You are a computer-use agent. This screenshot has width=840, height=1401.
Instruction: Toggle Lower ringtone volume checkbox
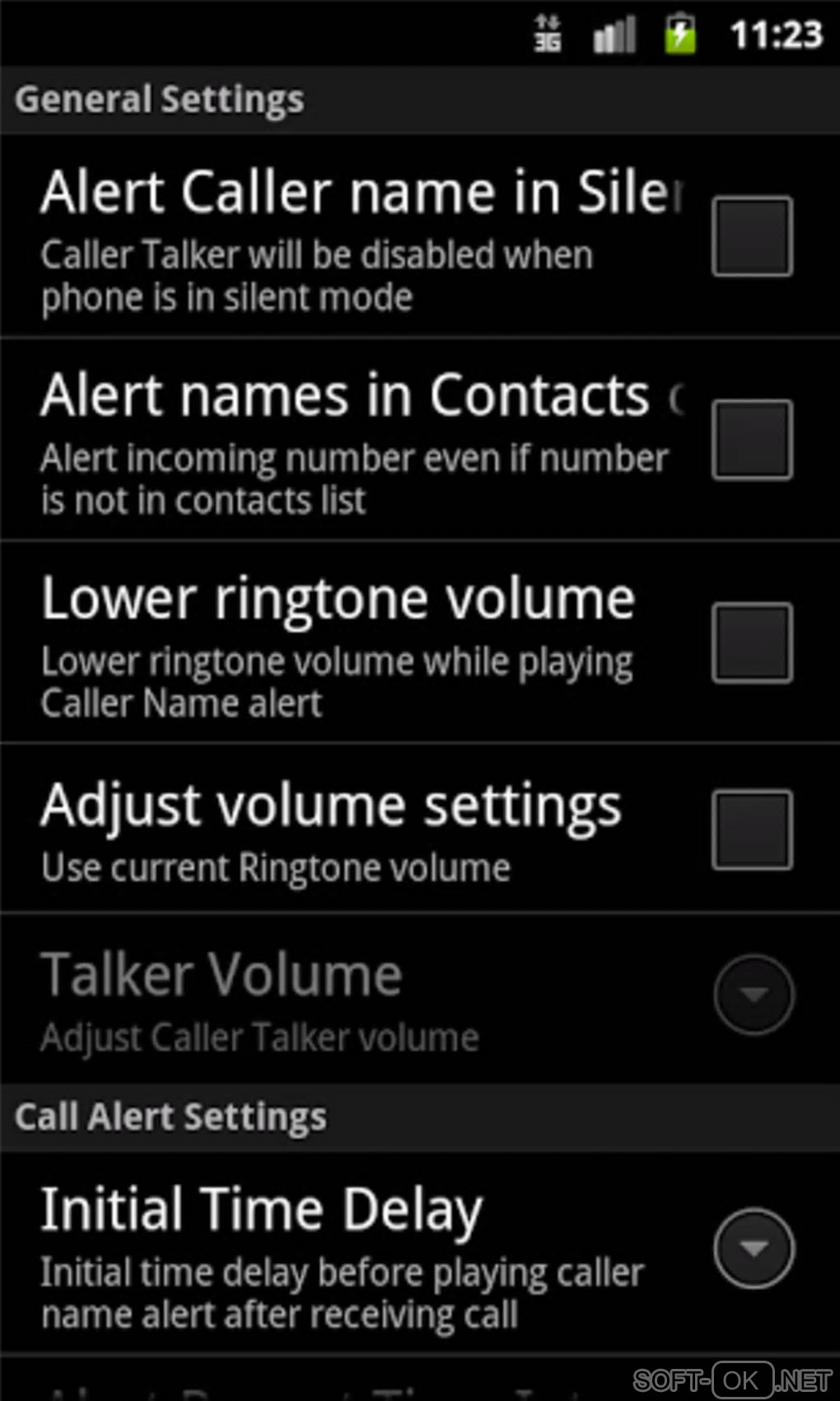tap(752, 643)
